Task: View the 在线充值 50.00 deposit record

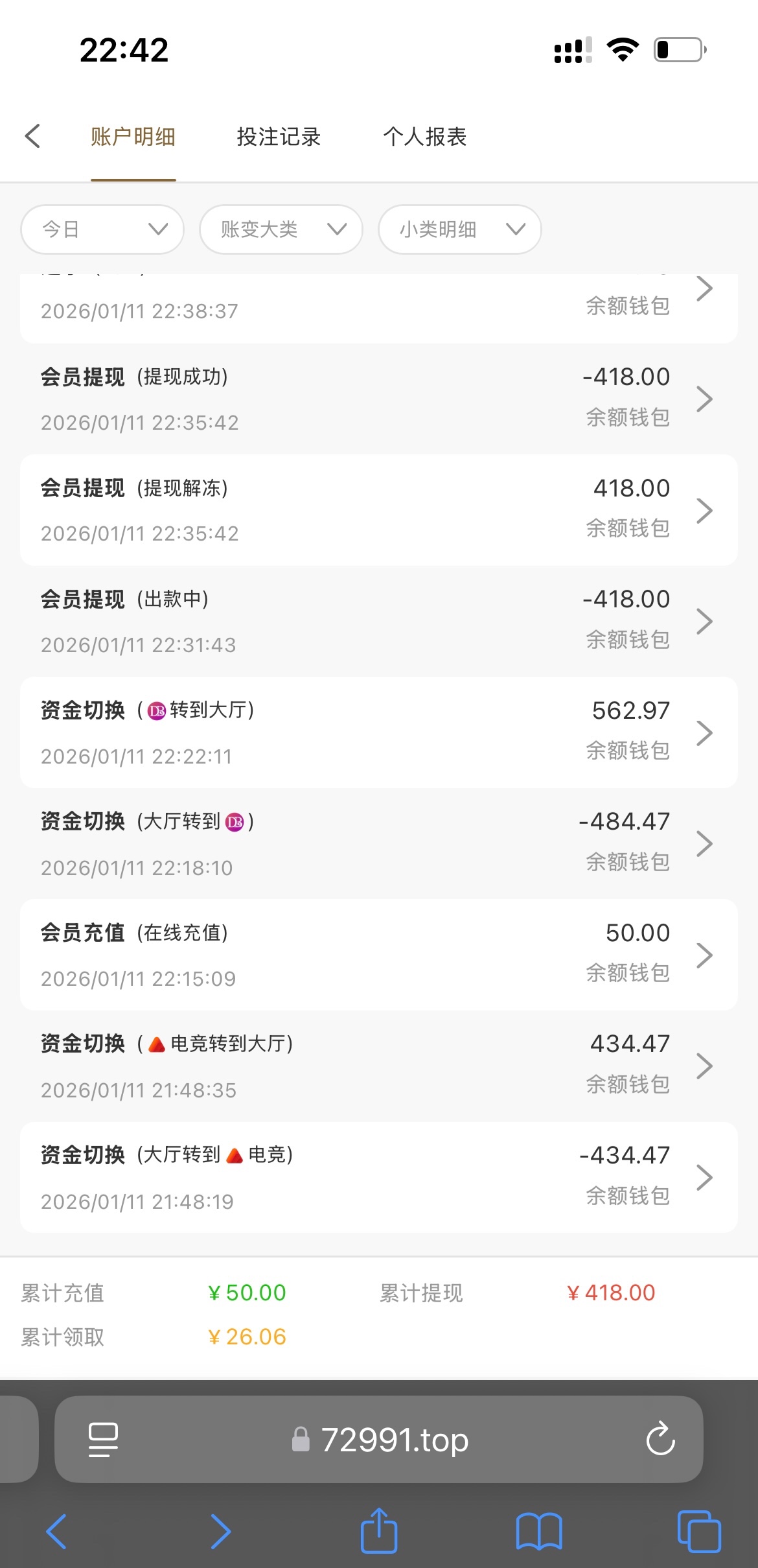Action: pos(378,955)
